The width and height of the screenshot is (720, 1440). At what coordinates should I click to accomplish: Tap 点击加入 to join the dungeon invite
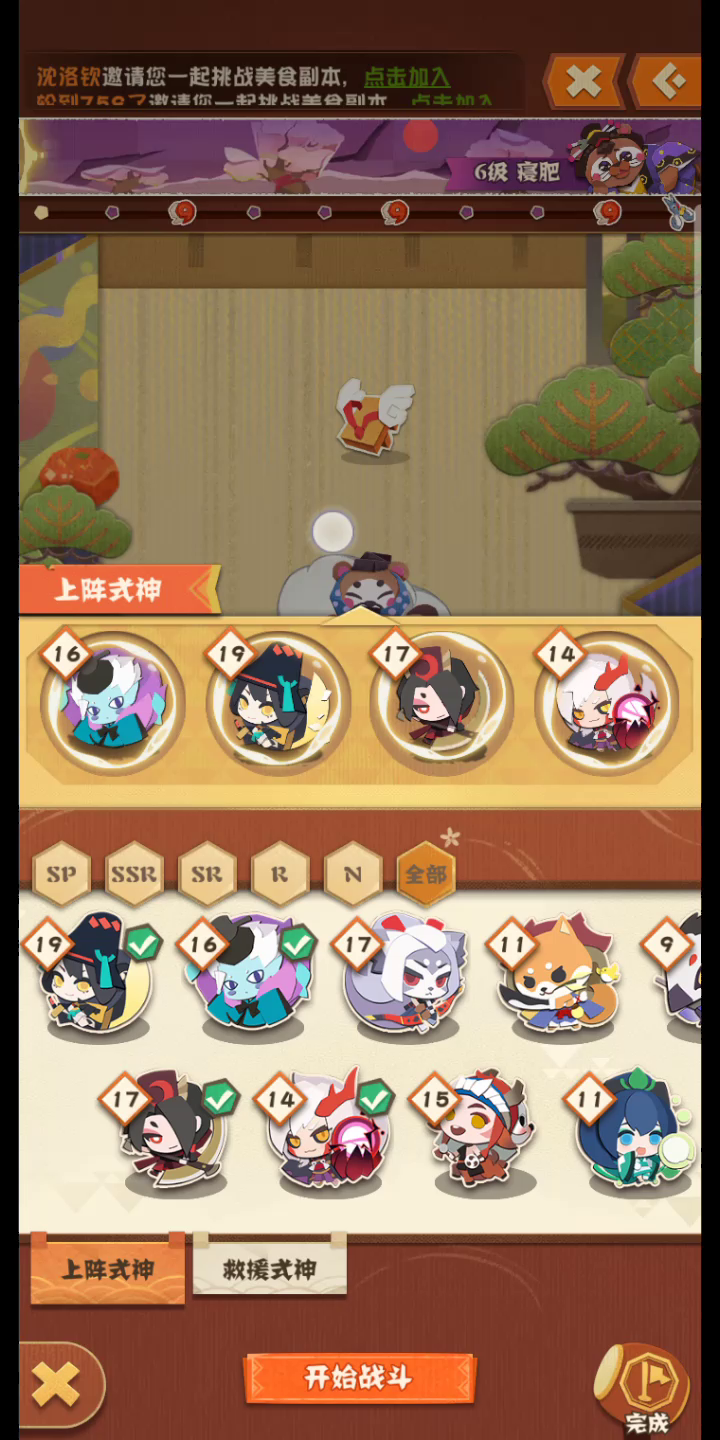click(406, 77)
